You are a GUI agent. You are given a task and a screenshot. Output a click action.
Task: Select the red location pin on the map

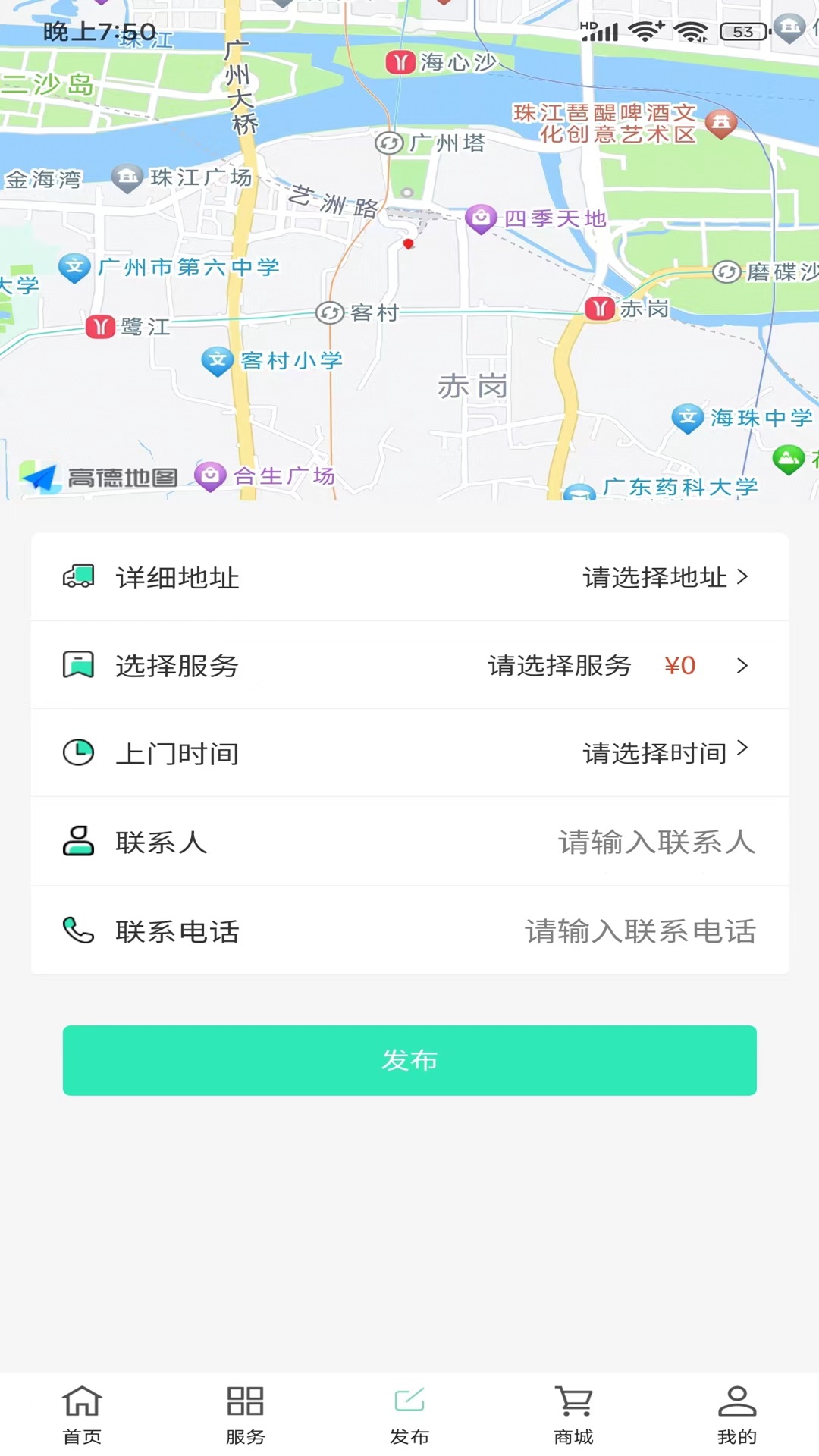[407, 244]
